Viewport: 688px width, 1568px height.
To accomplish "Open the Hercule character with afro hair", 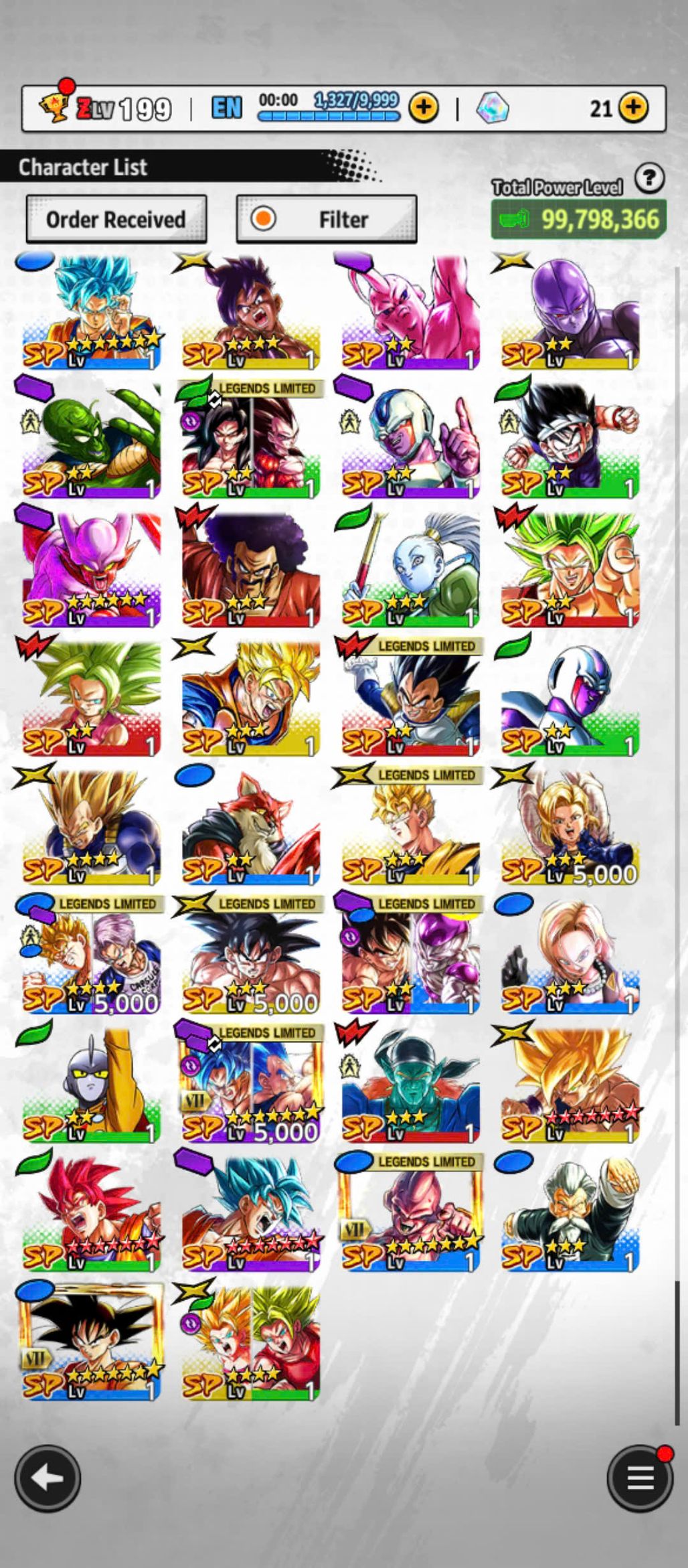I will pos(251,569).
